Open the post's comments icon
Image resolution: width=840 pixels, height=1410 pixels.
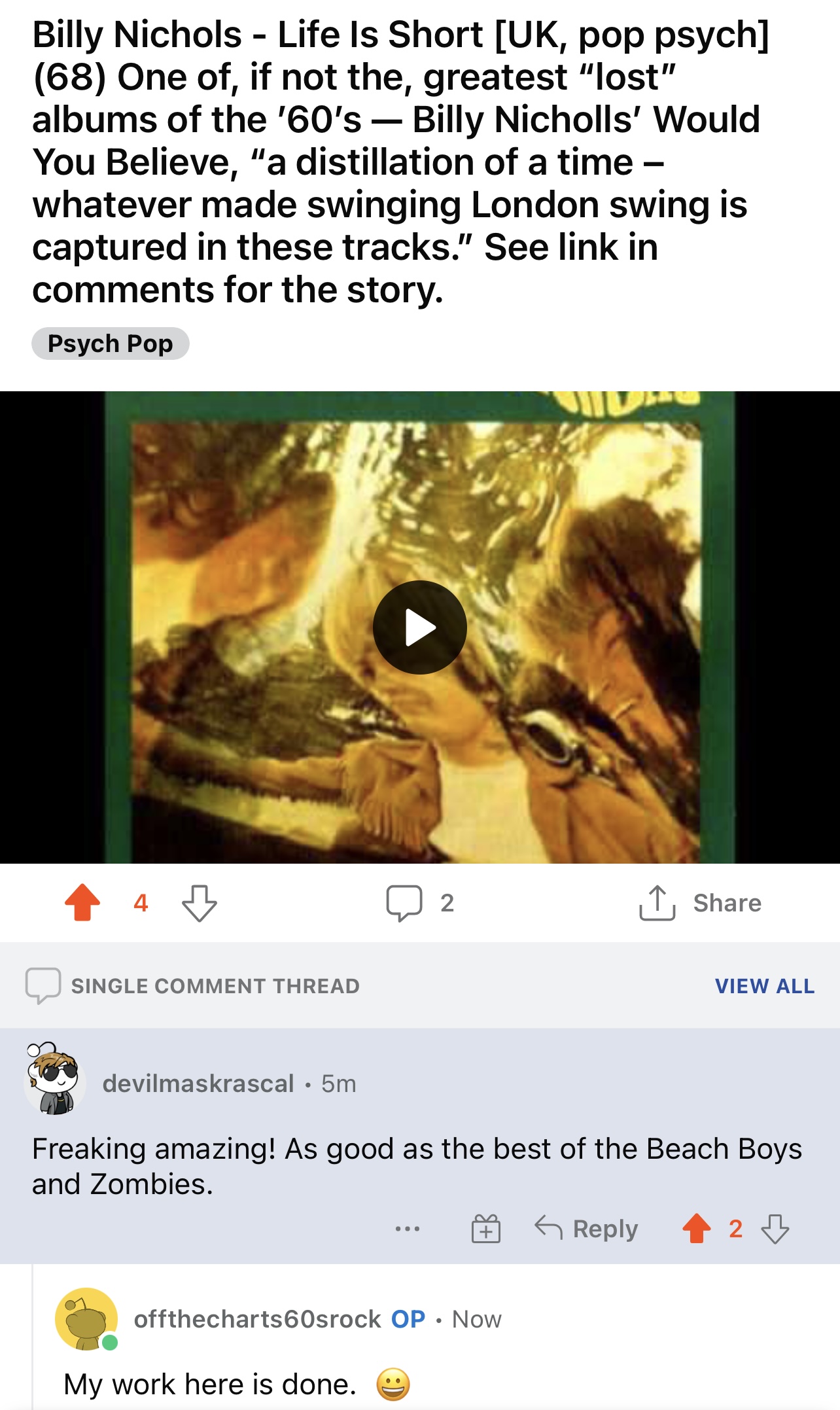[404, 903]
